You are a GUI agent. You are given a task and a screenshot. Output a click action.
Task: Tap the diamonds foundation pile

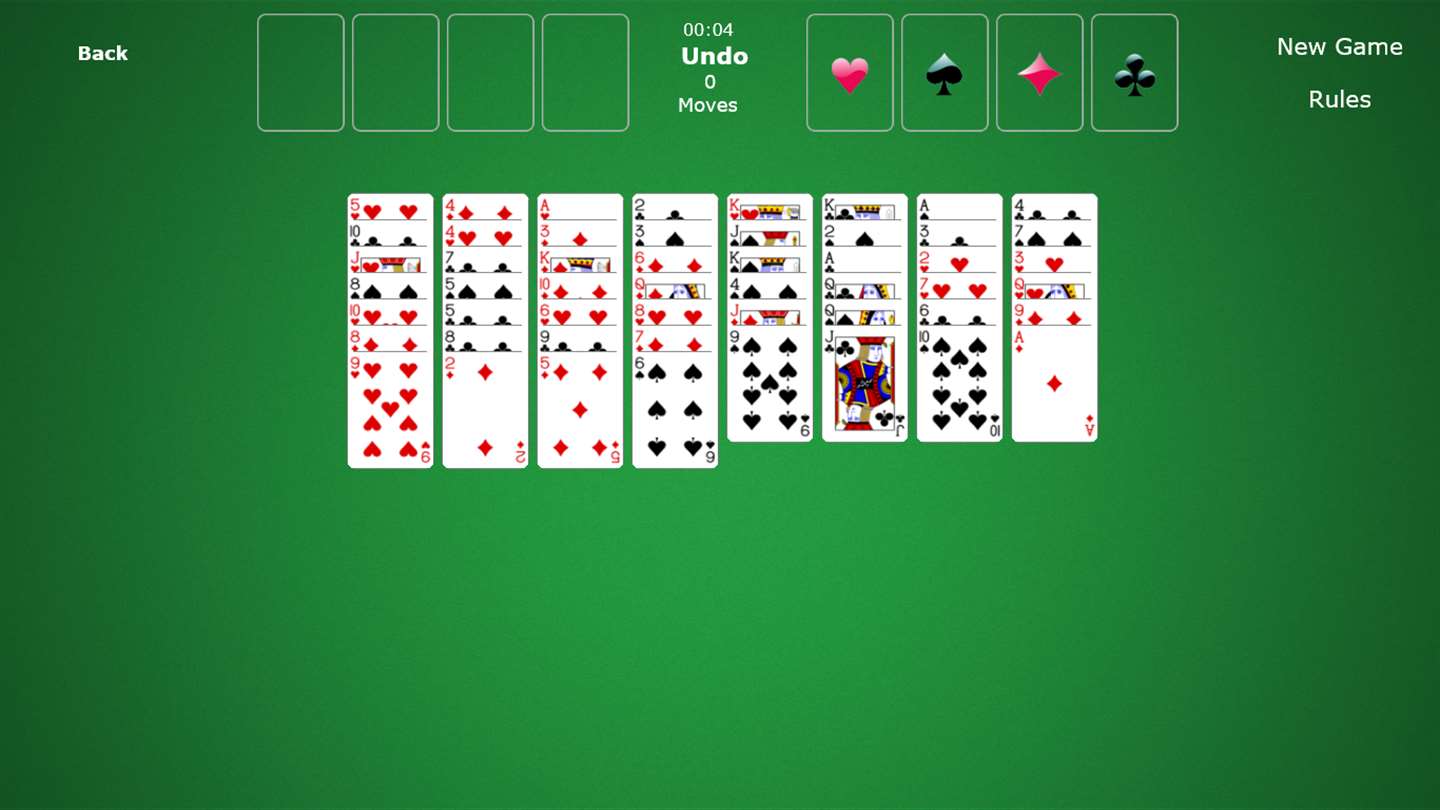point(1039,73)
